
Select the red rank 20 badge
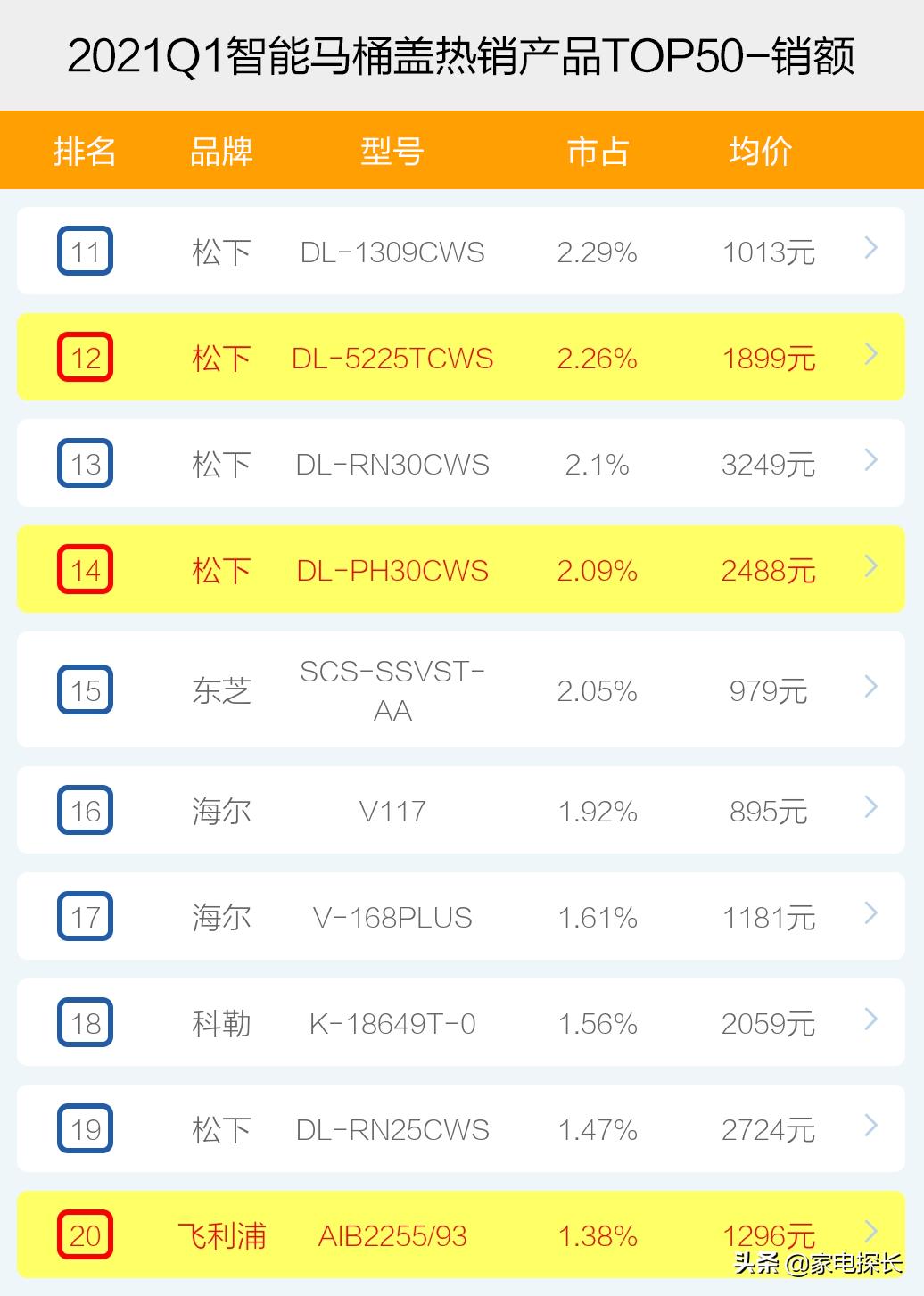click(85, 1235)
